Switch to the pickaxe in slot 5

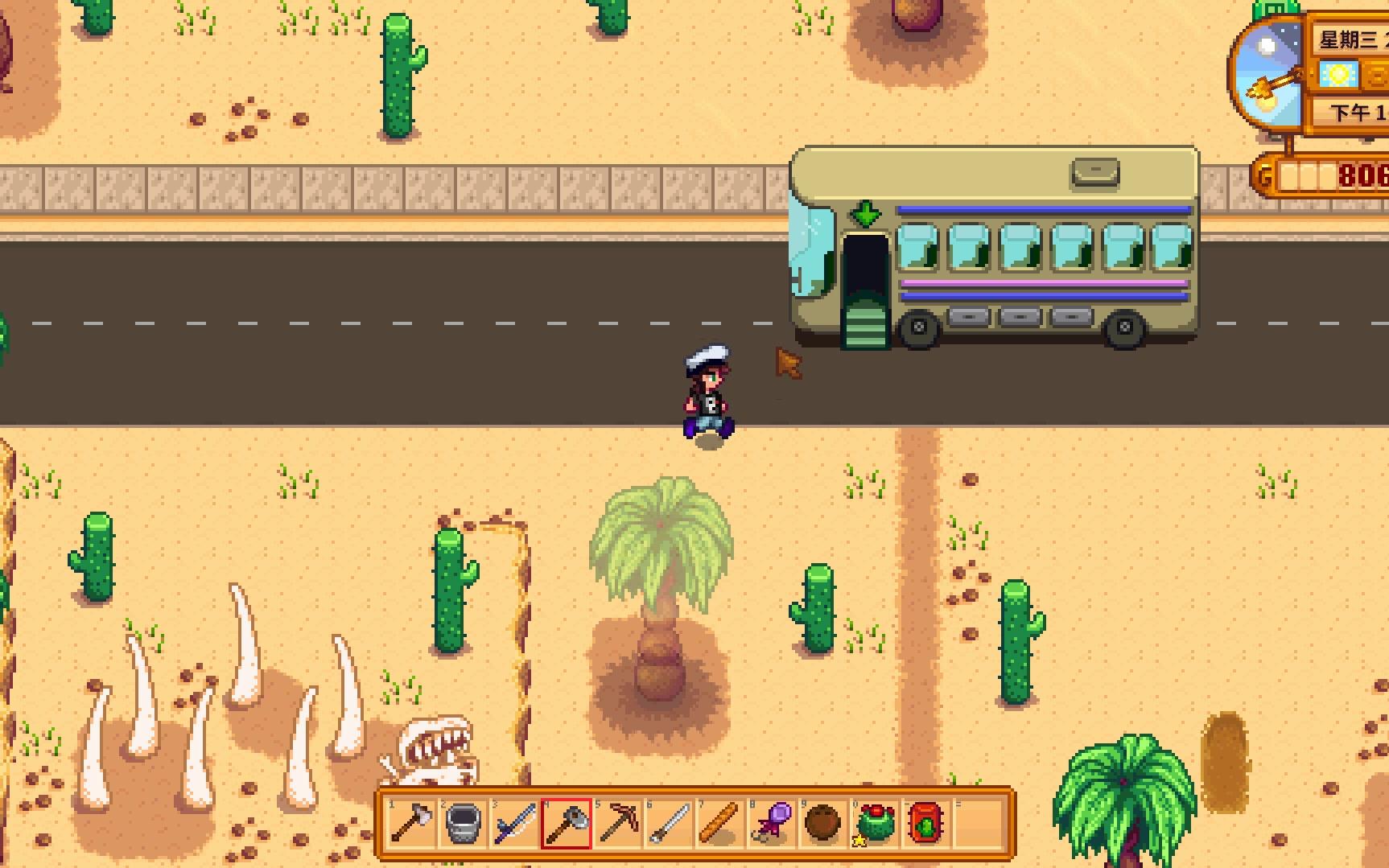click(x=618, y=824)
